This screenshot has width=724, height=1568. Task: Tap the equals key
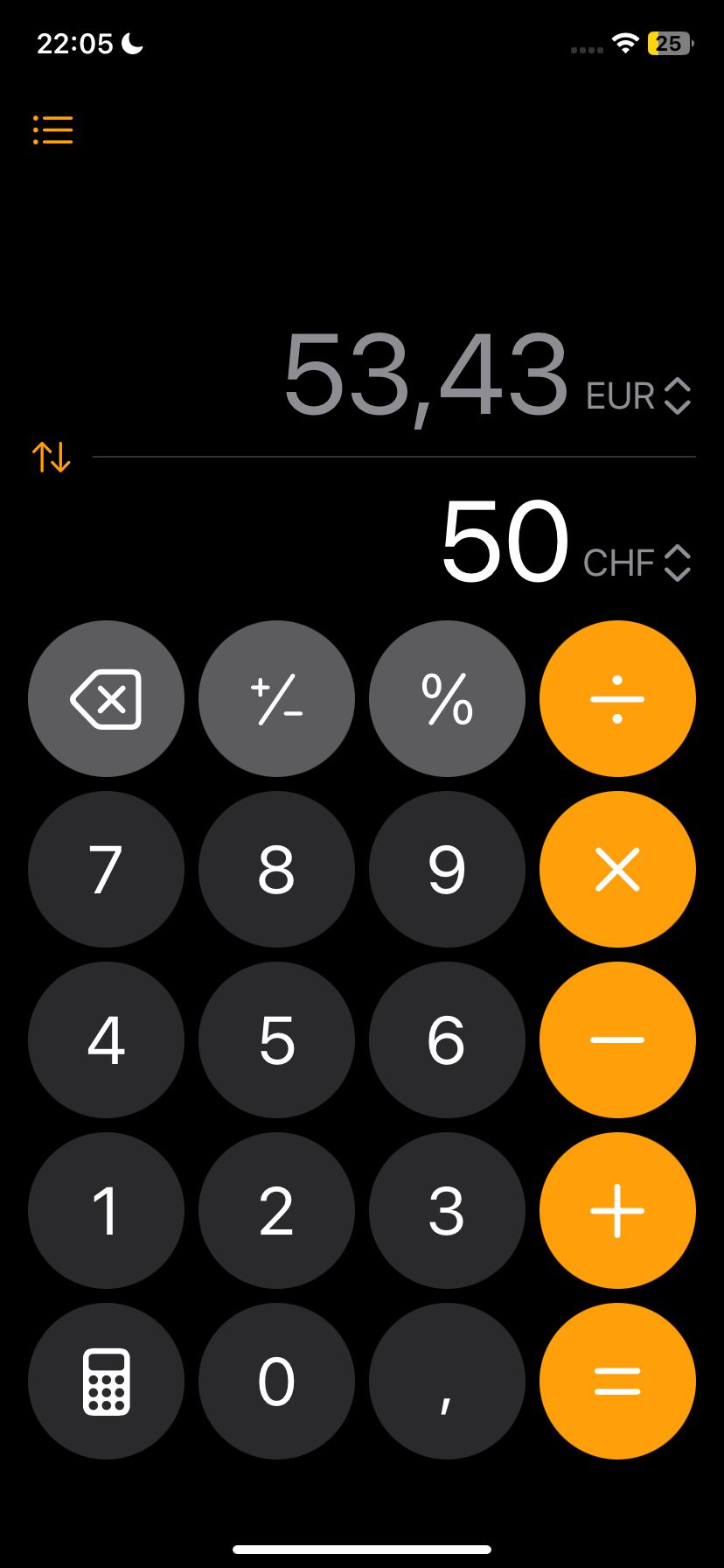tap(617, 1381)
